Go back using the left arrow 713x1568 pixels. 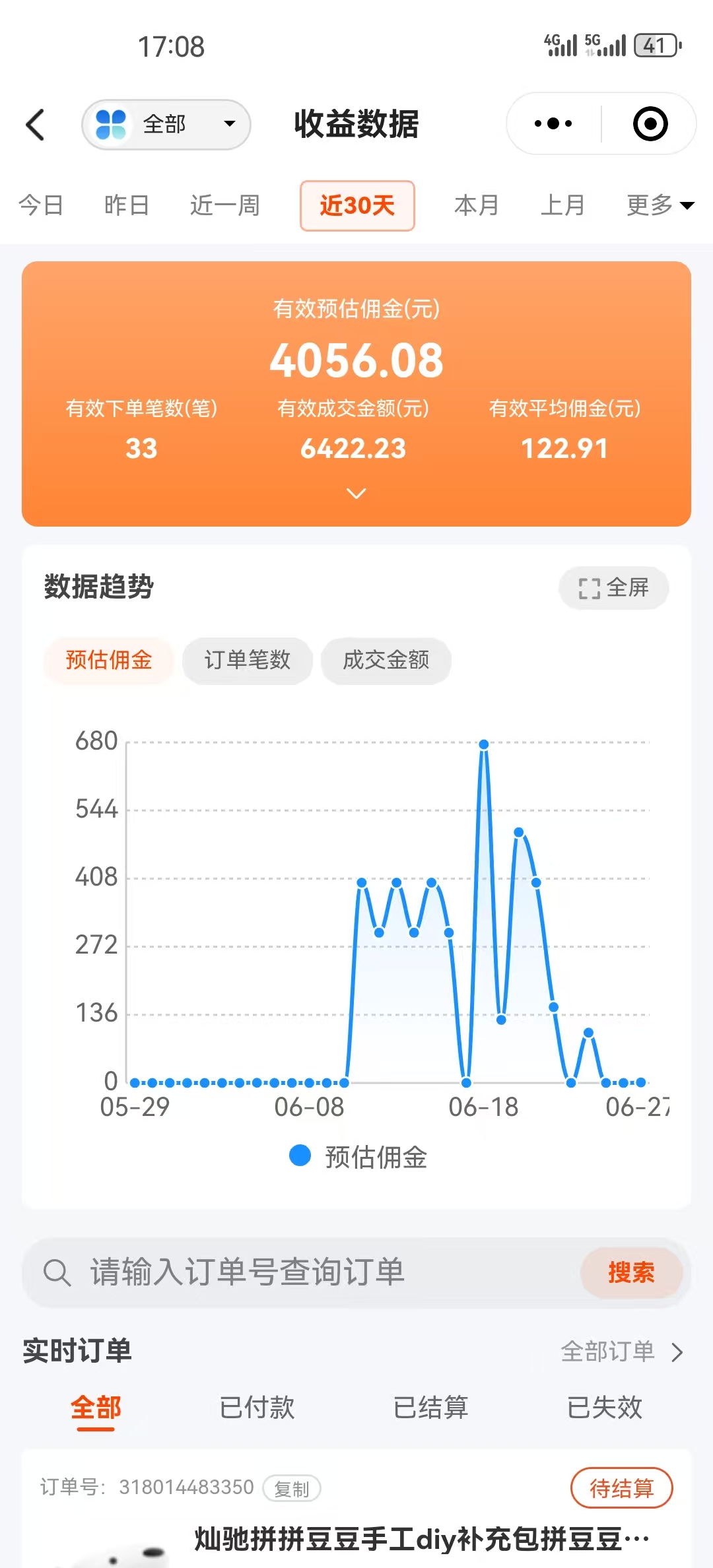tap(35, 125)
